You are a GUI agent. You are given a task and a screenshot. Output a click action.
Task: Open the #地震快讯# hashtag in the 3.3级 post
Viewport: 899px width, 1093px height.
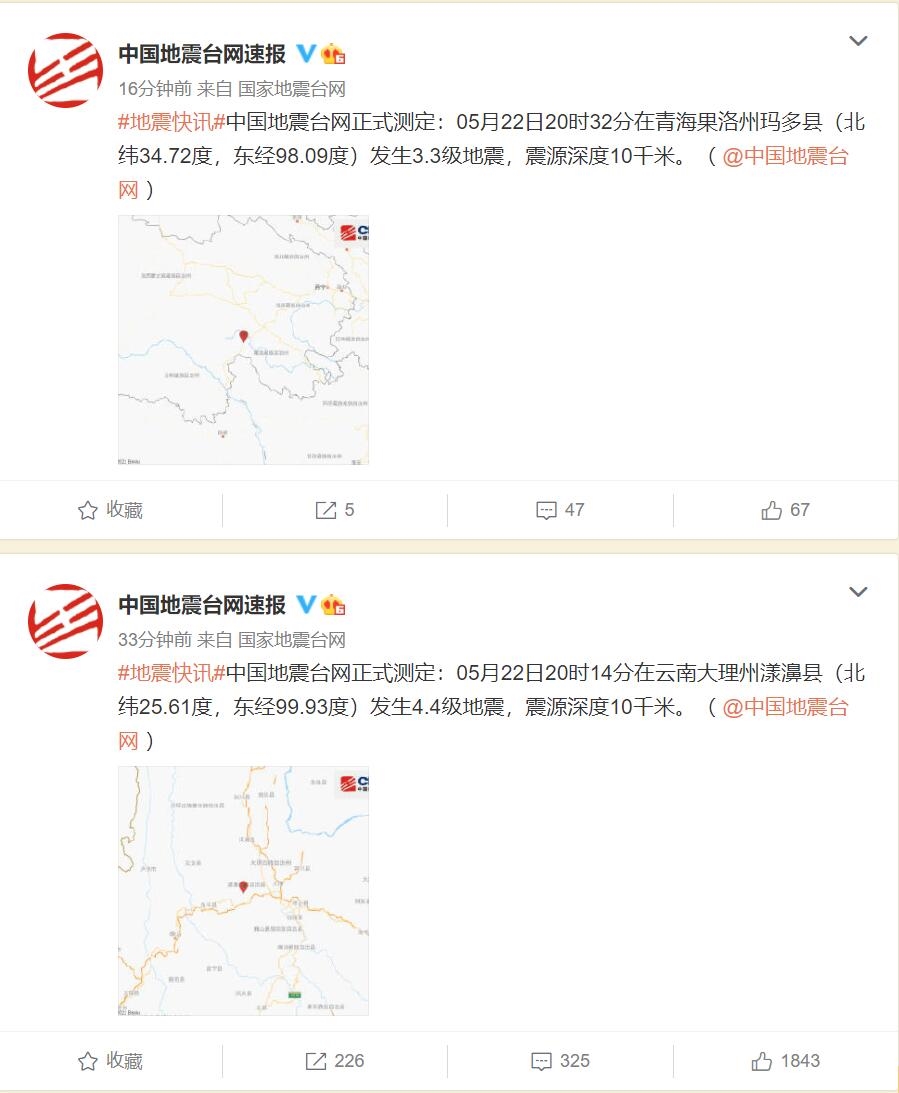coord(168,123)
